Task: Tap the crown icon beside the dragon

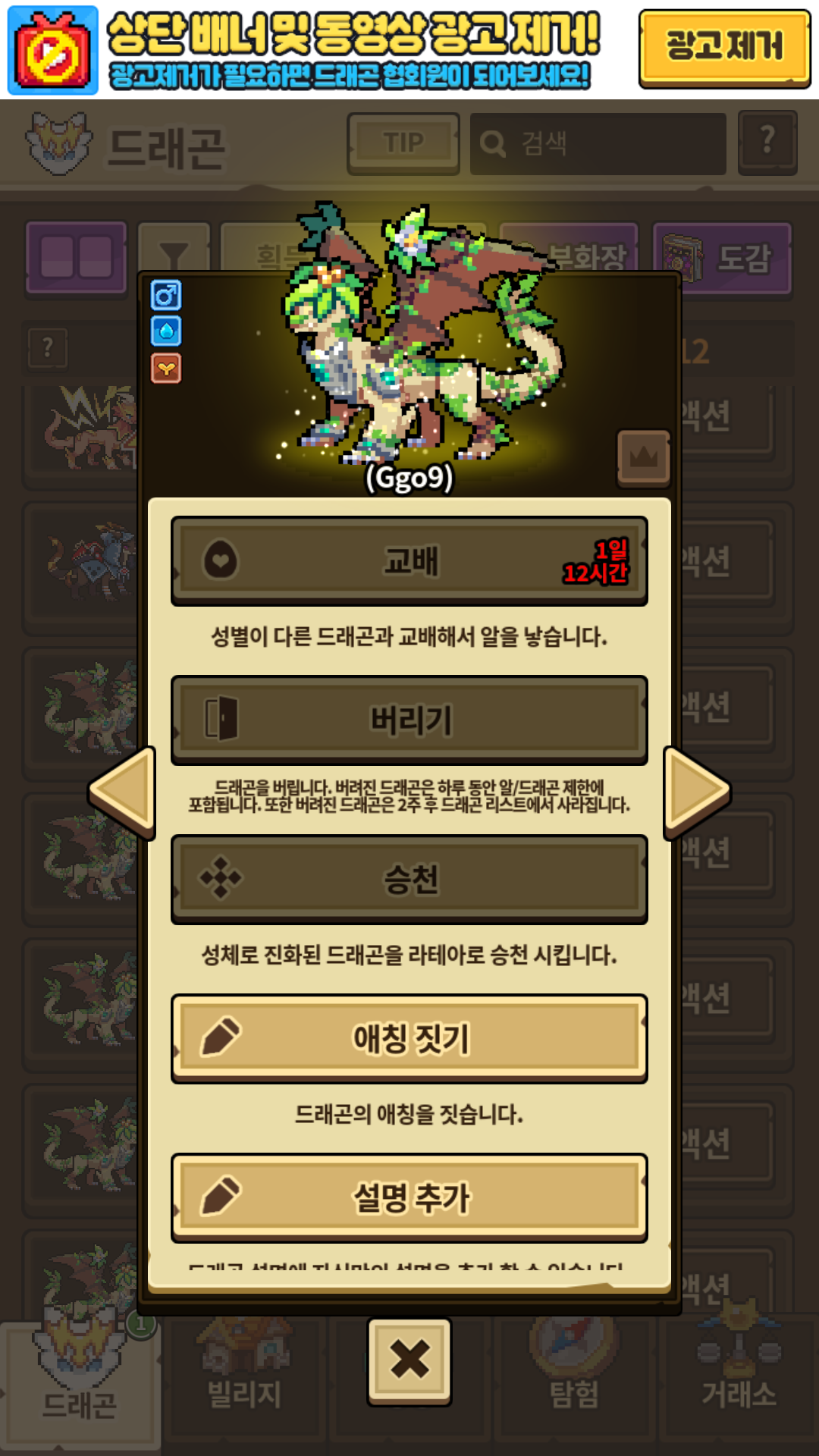Action: (x=644, y=457)
